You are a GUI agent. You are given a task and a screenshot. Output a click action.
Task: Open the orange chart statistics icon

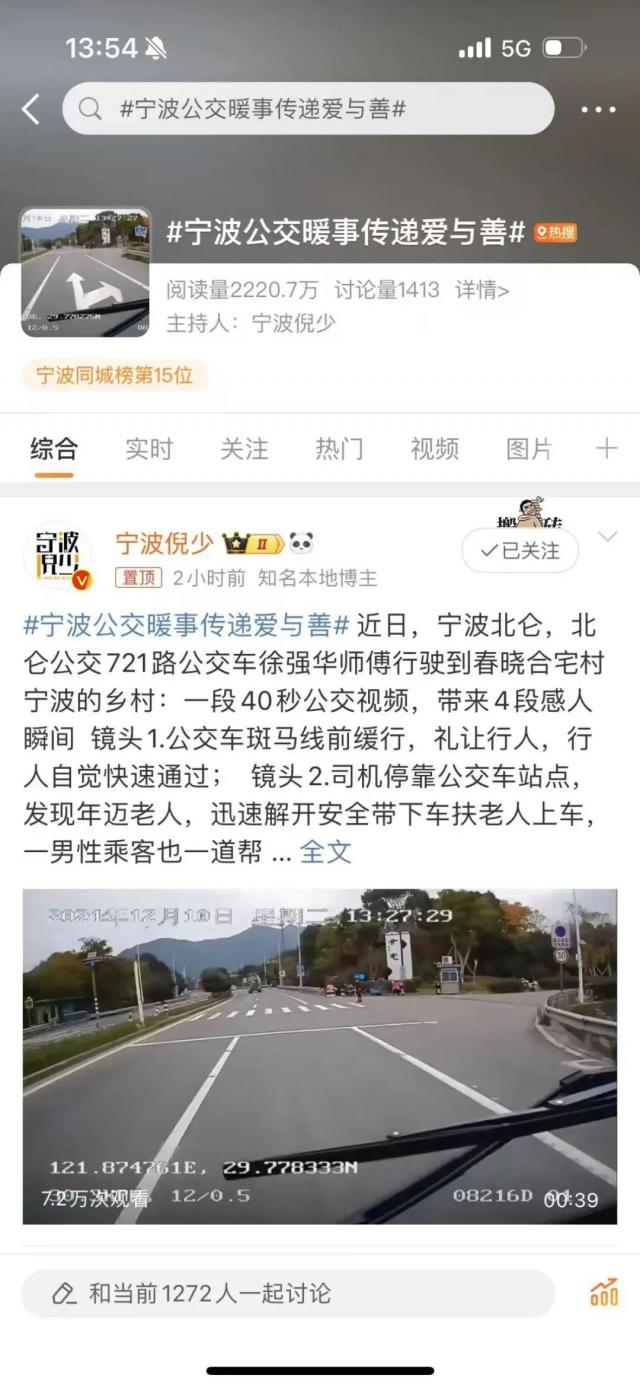point(604,1292)
